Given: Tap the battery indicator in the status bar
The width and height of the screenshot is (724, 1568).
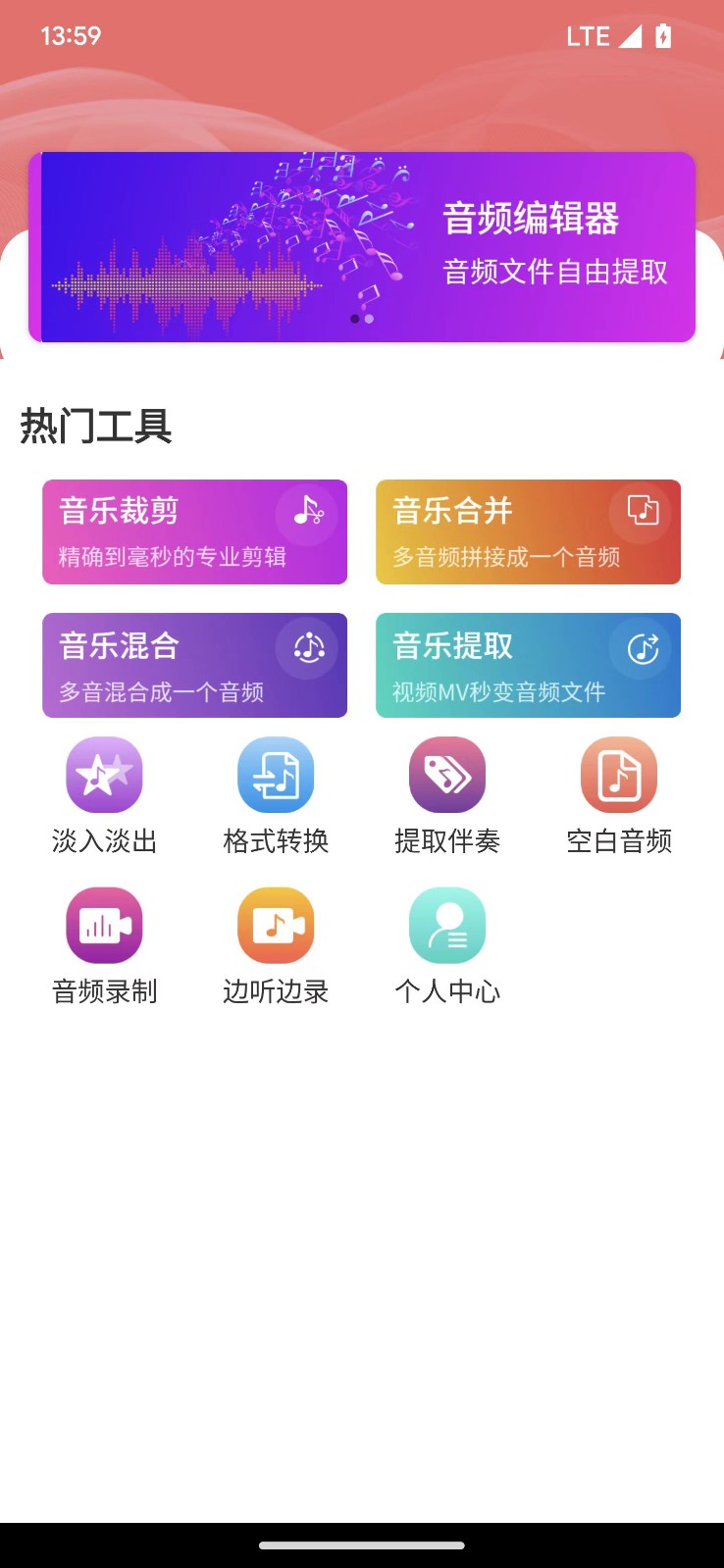Looking at the screenshot, I should click(664, 35).
